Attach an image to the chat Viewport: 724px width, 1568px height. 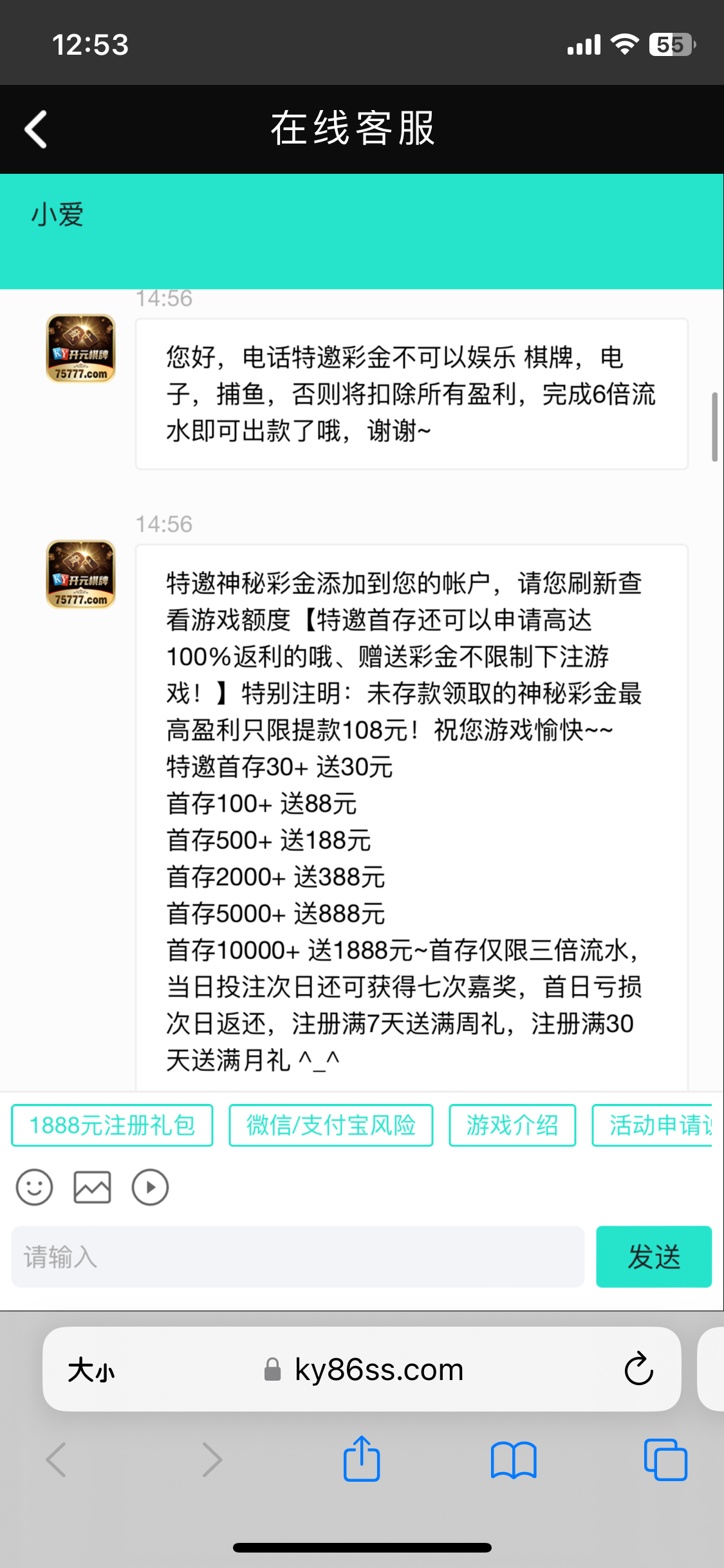pyautogui.click(x=92, y=1187)
